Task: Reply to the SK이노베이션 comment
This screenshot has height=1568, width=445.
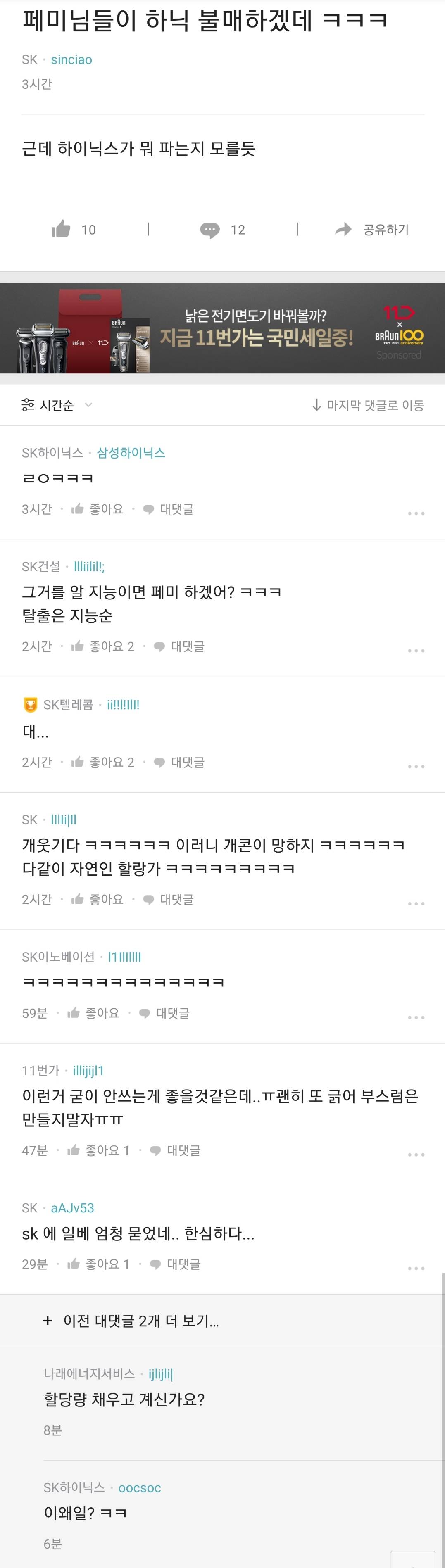Action: 165,1013
